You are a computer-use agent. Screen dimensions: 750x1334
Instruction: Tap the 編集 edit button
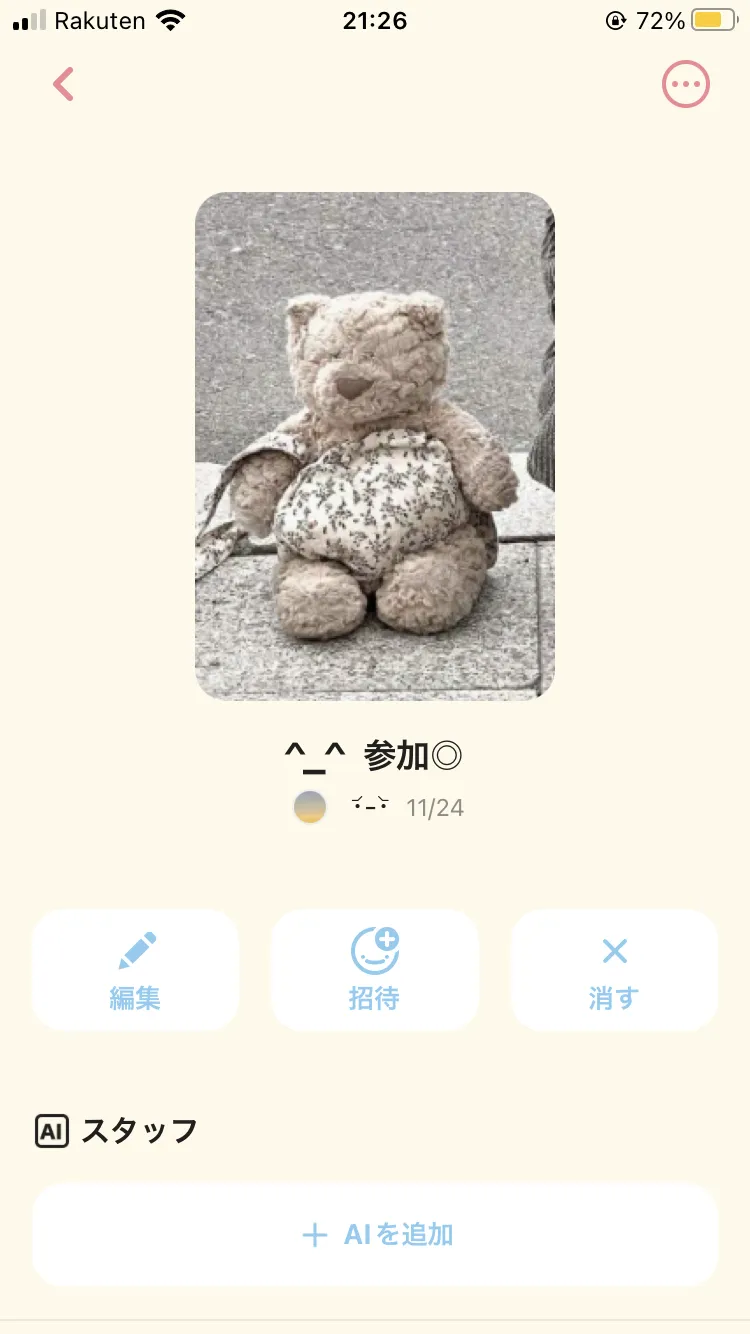click(x=135, y=970)
